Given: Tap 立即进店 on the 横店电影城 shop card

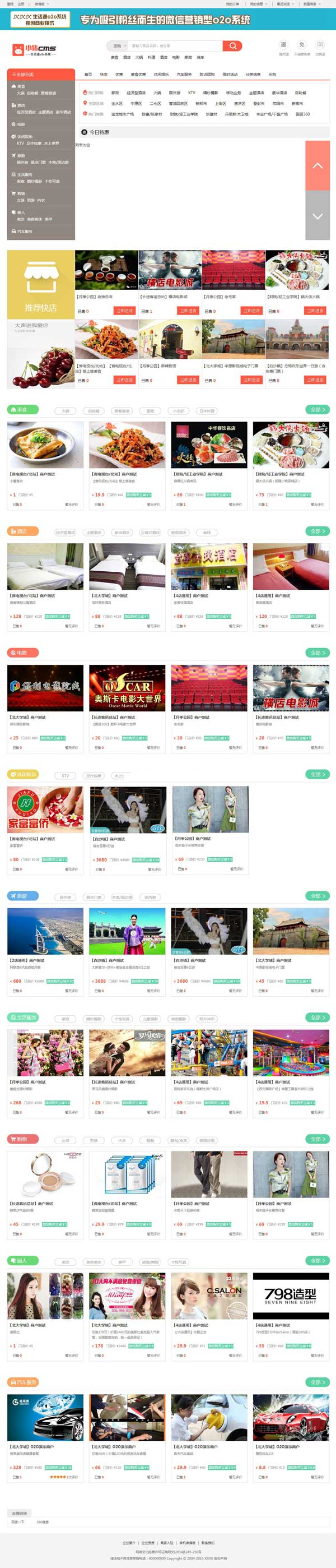Looking at the screenshot, I should tap(188, 311).
